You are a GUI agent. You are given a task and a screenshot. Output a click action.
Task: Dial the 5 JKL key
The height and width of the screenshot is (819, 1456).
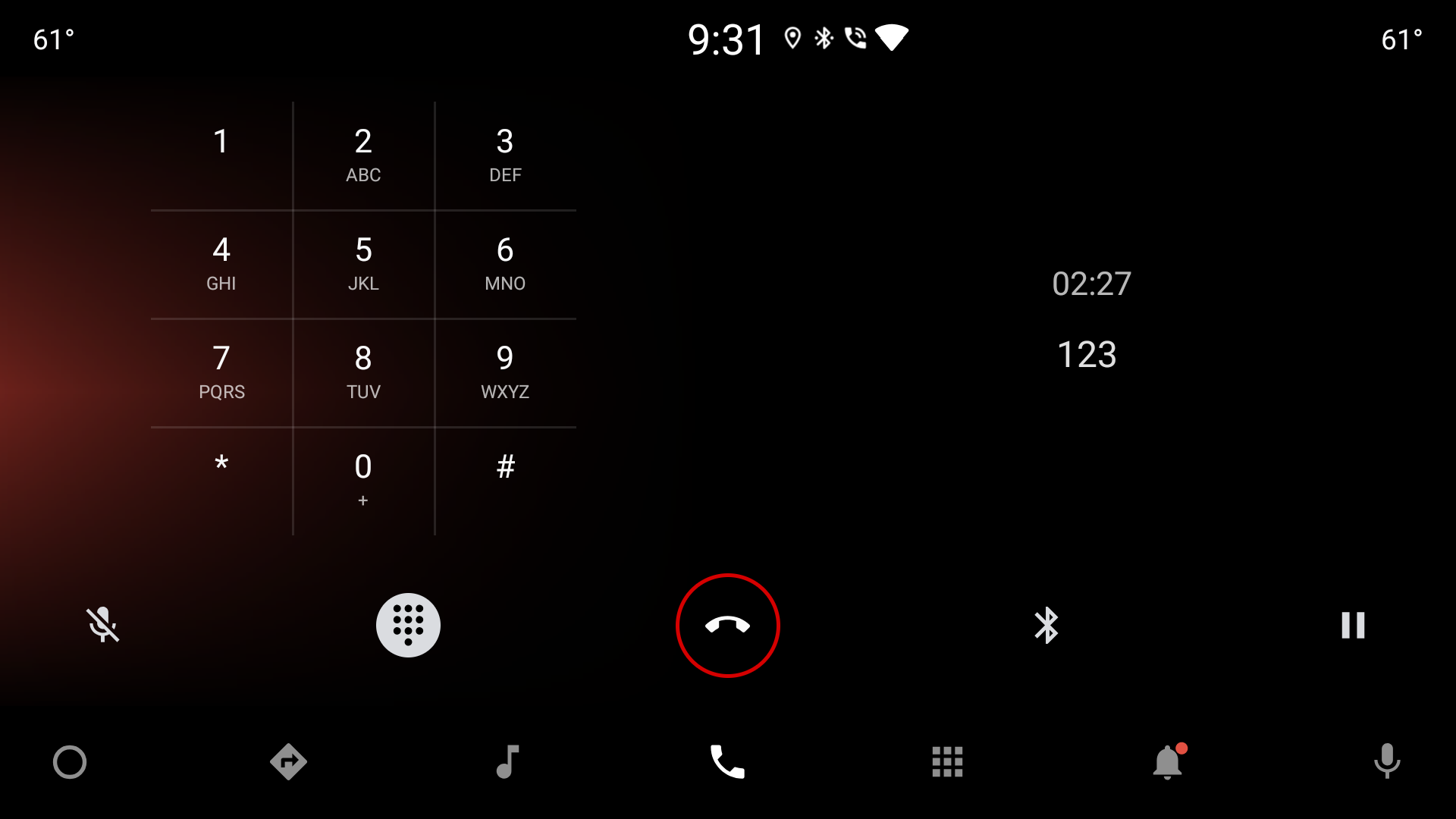coord(363,264)
